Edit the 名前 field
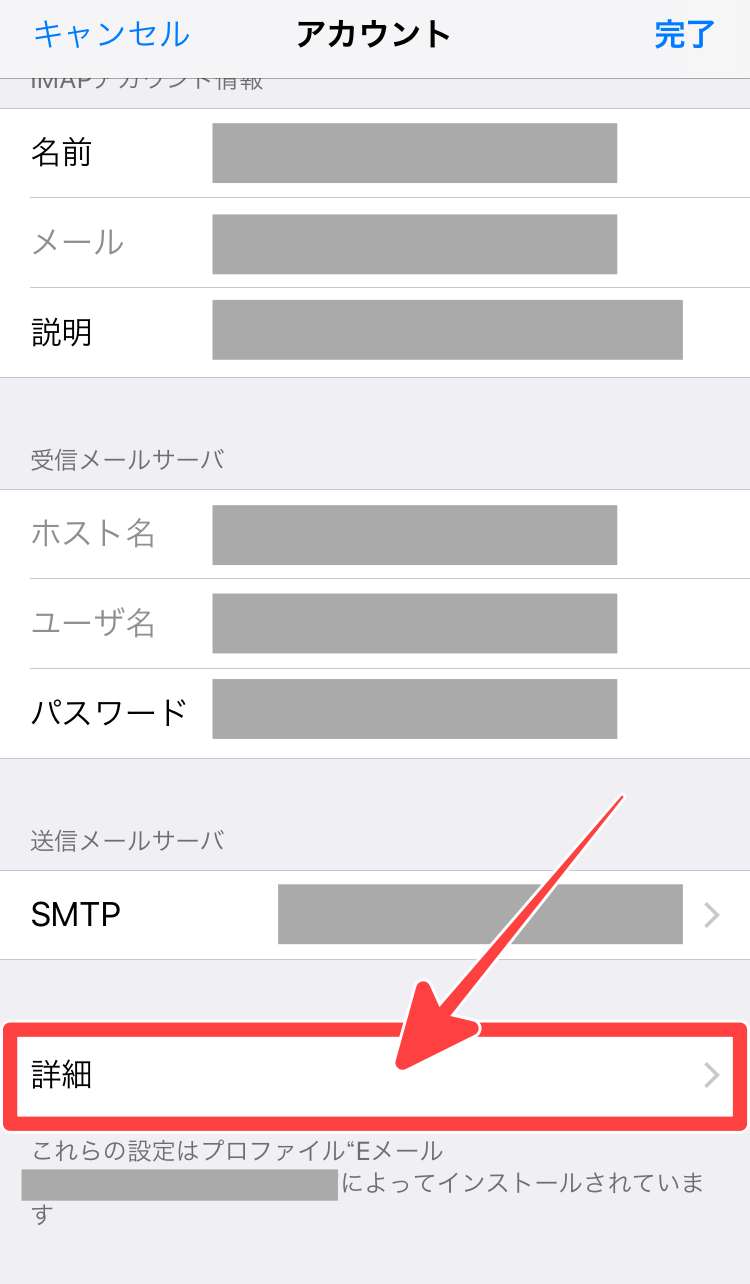750x1284 pixels. 414,153
